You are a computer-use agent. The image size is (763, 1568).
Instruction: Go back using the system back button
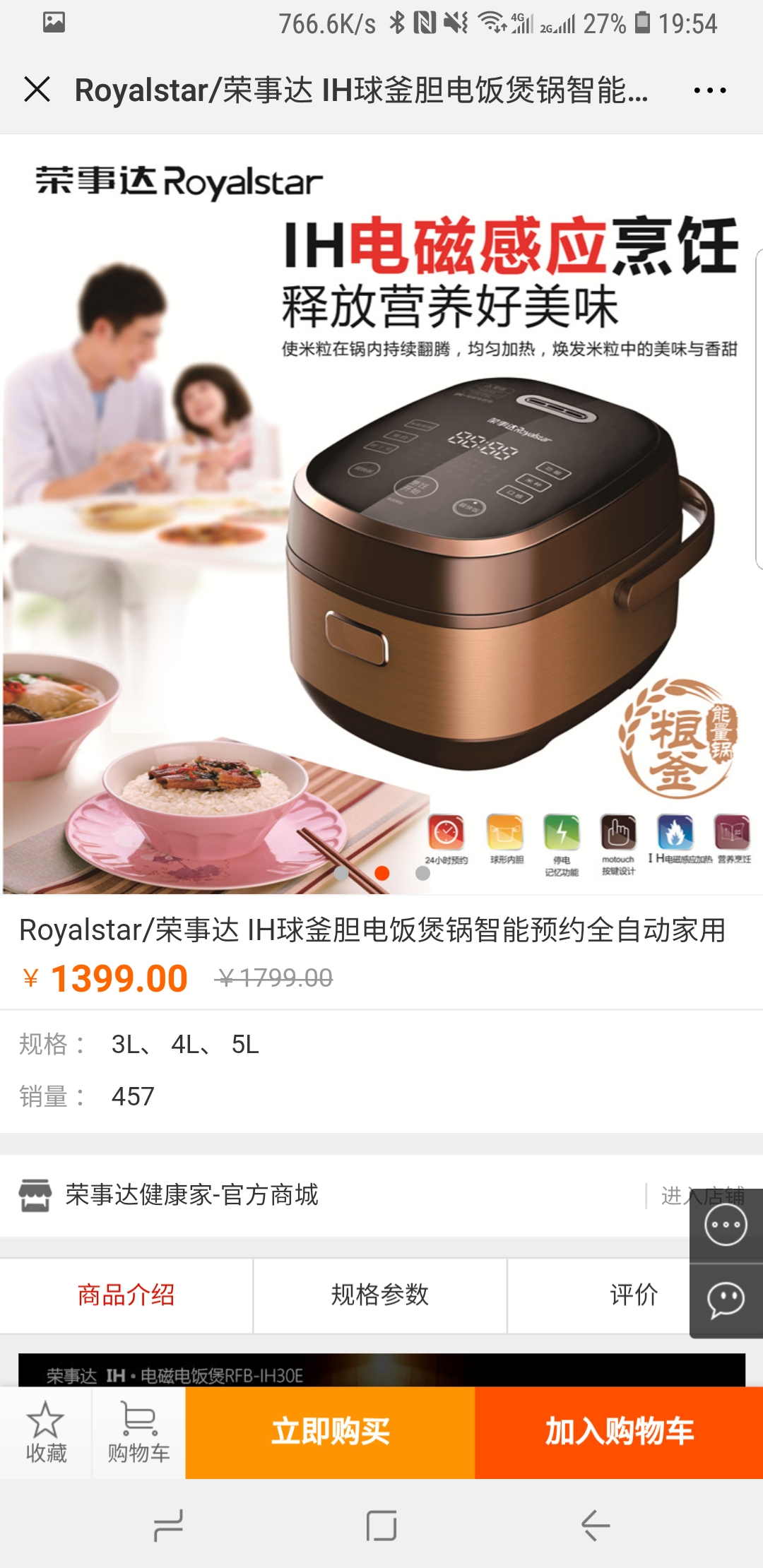(595, 1526)
